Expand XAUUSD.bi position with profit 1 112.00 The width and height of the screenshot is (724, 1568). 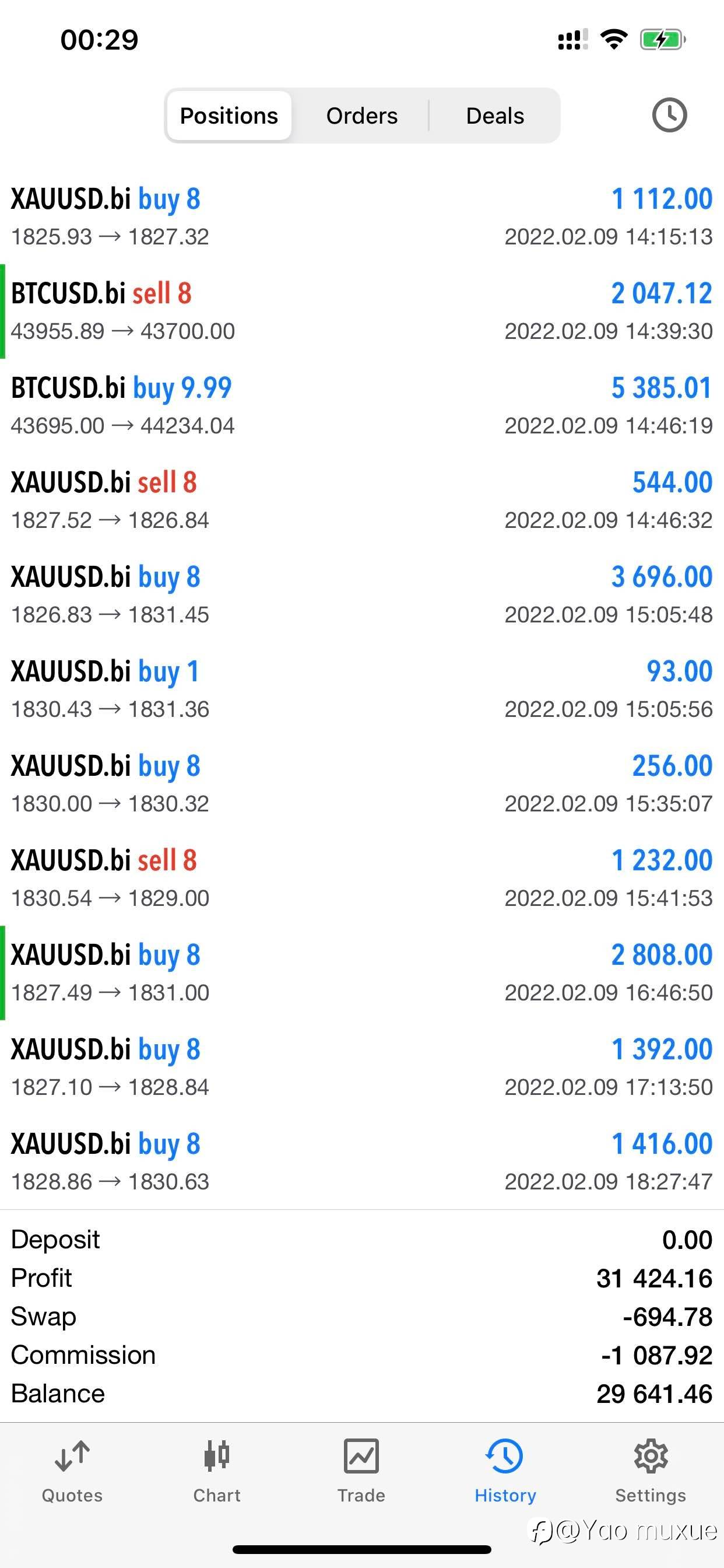pos(362,218)
